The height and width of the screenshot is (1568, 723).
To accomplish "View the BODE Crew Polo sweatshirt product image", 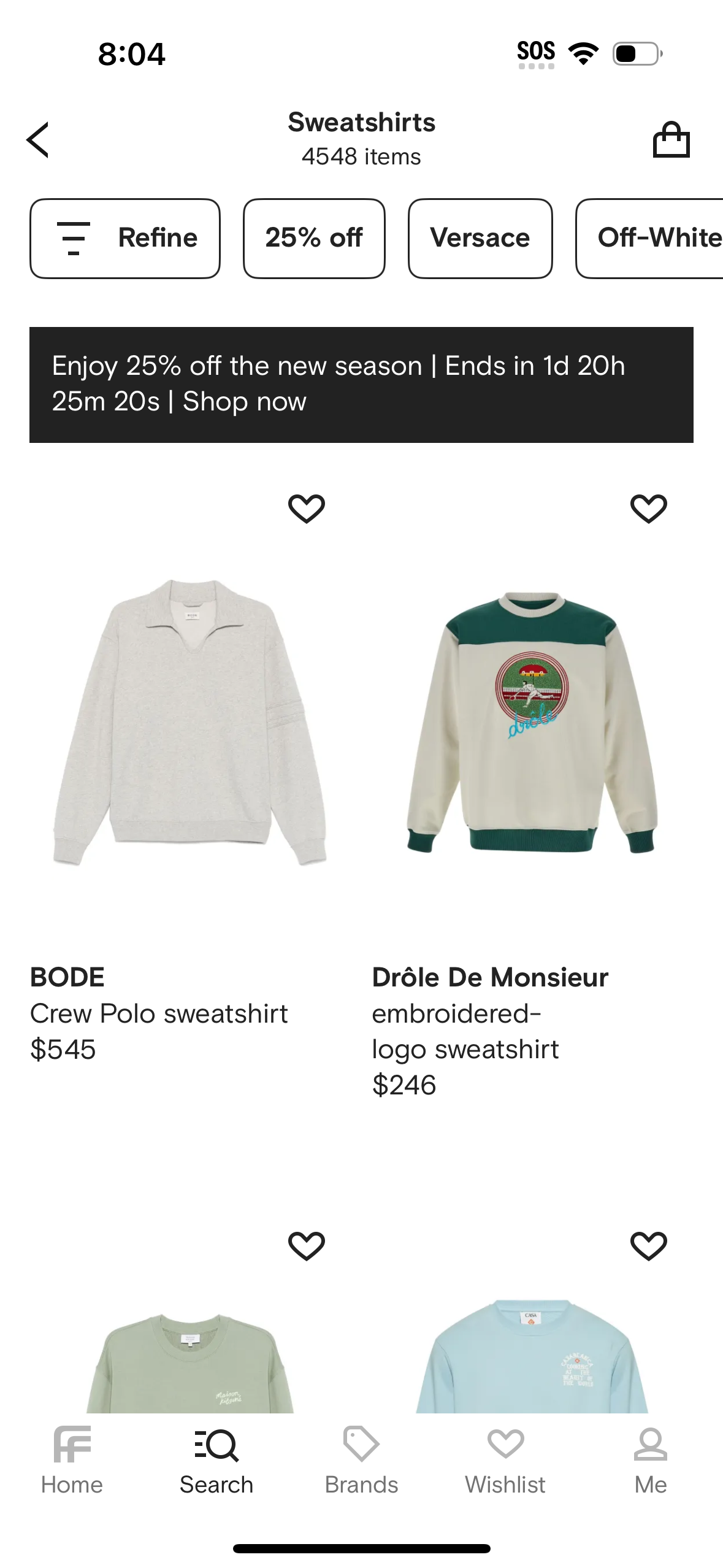I will [184, 724].
